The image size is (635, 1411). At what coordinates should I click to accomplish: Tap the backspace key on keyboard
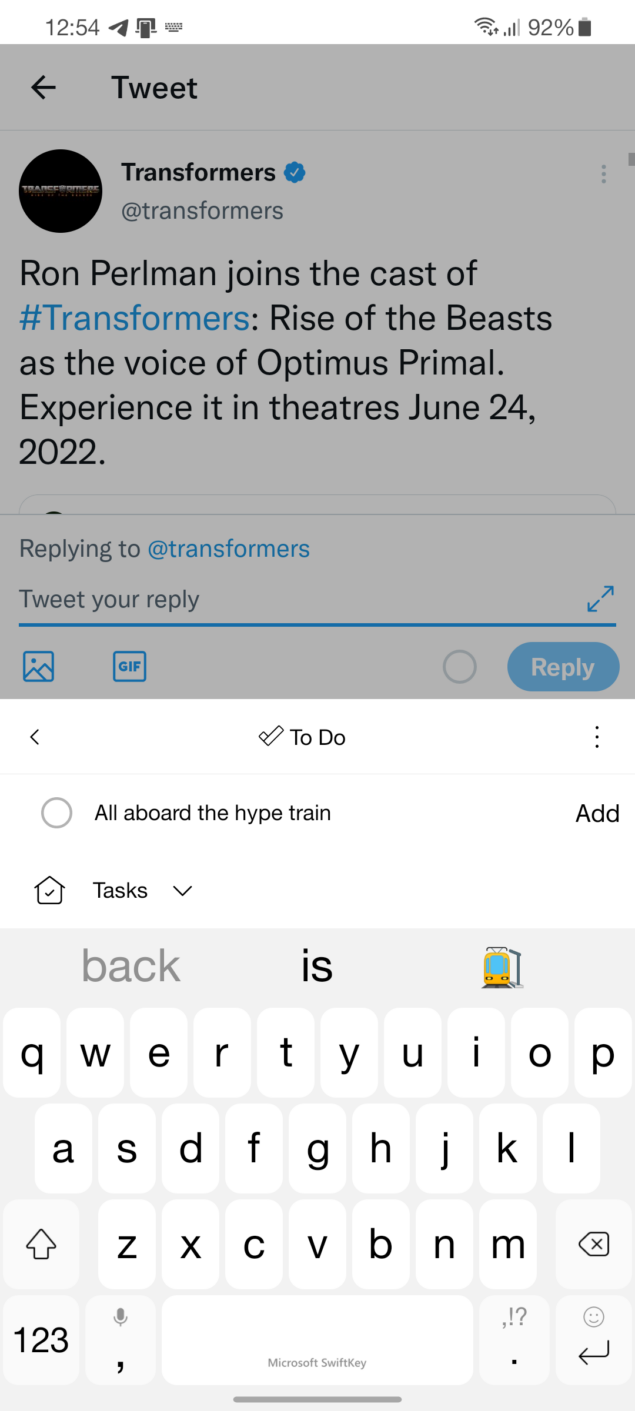[x=593, y=1244]
